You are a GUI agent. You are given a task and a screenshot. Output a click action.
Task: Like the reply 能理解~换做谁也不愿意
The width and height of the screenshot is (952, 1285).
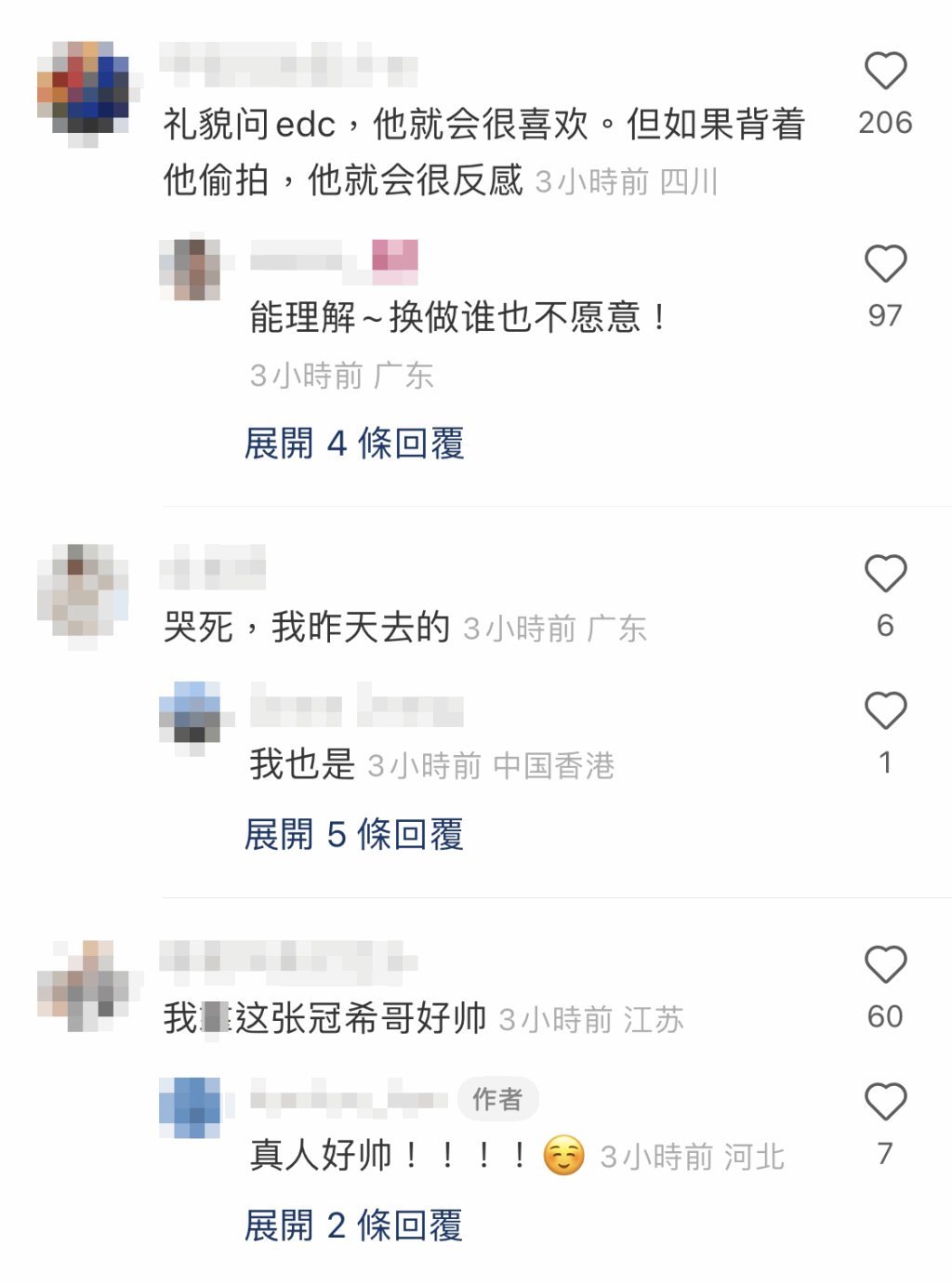(885, 264)
